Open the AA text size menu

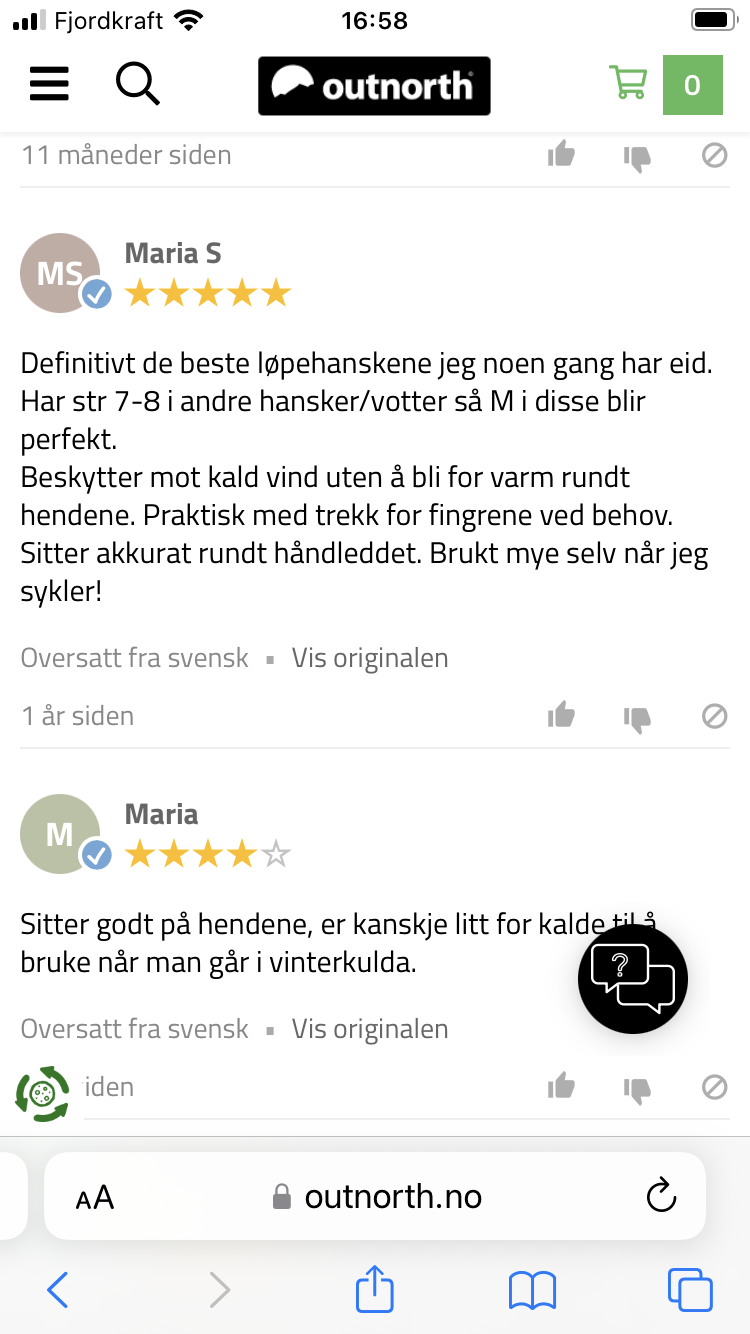pos(95,1196)
